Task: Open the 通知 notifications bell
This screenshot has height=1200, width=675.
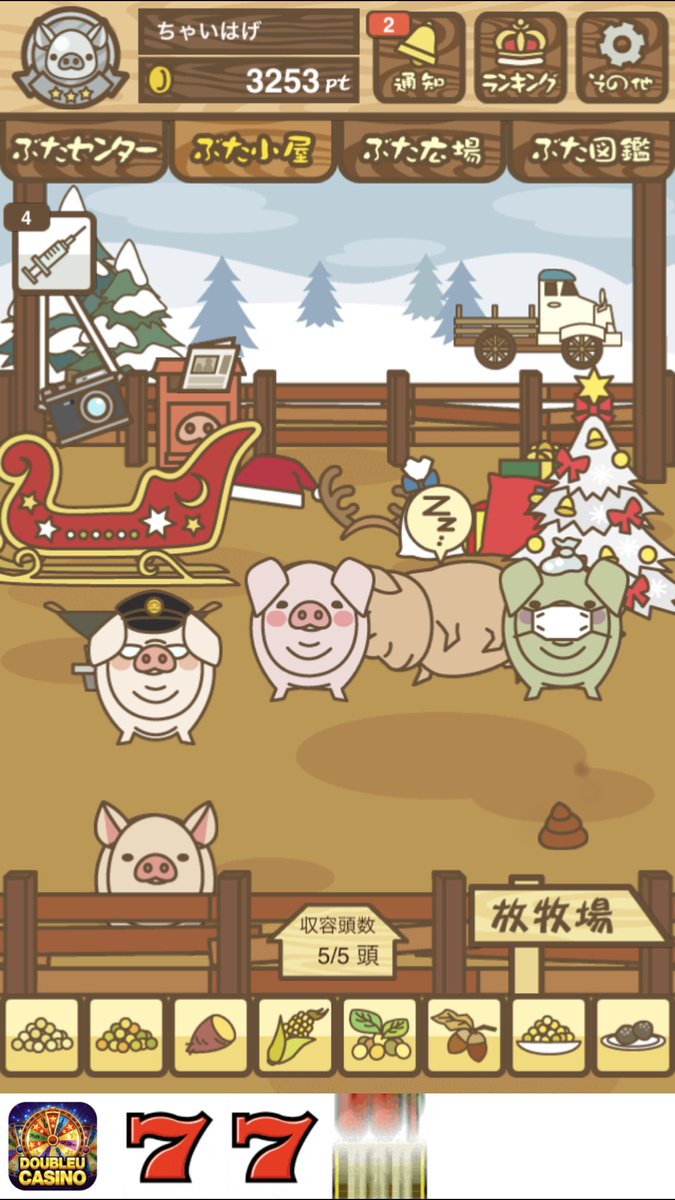Action: pos(419,57)
